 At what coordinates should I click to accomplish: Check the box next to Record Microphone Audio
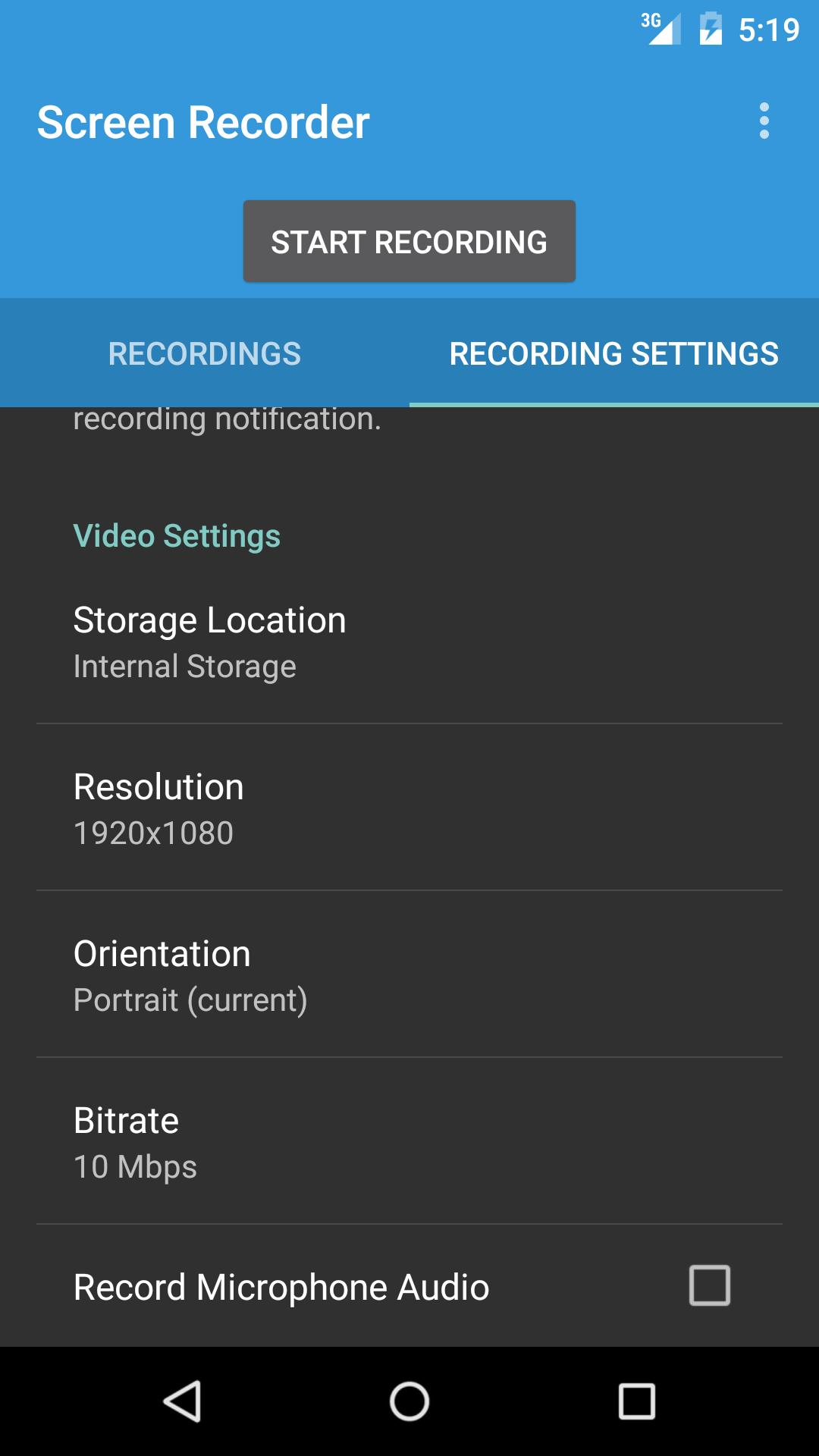[x=708, y=1285]
